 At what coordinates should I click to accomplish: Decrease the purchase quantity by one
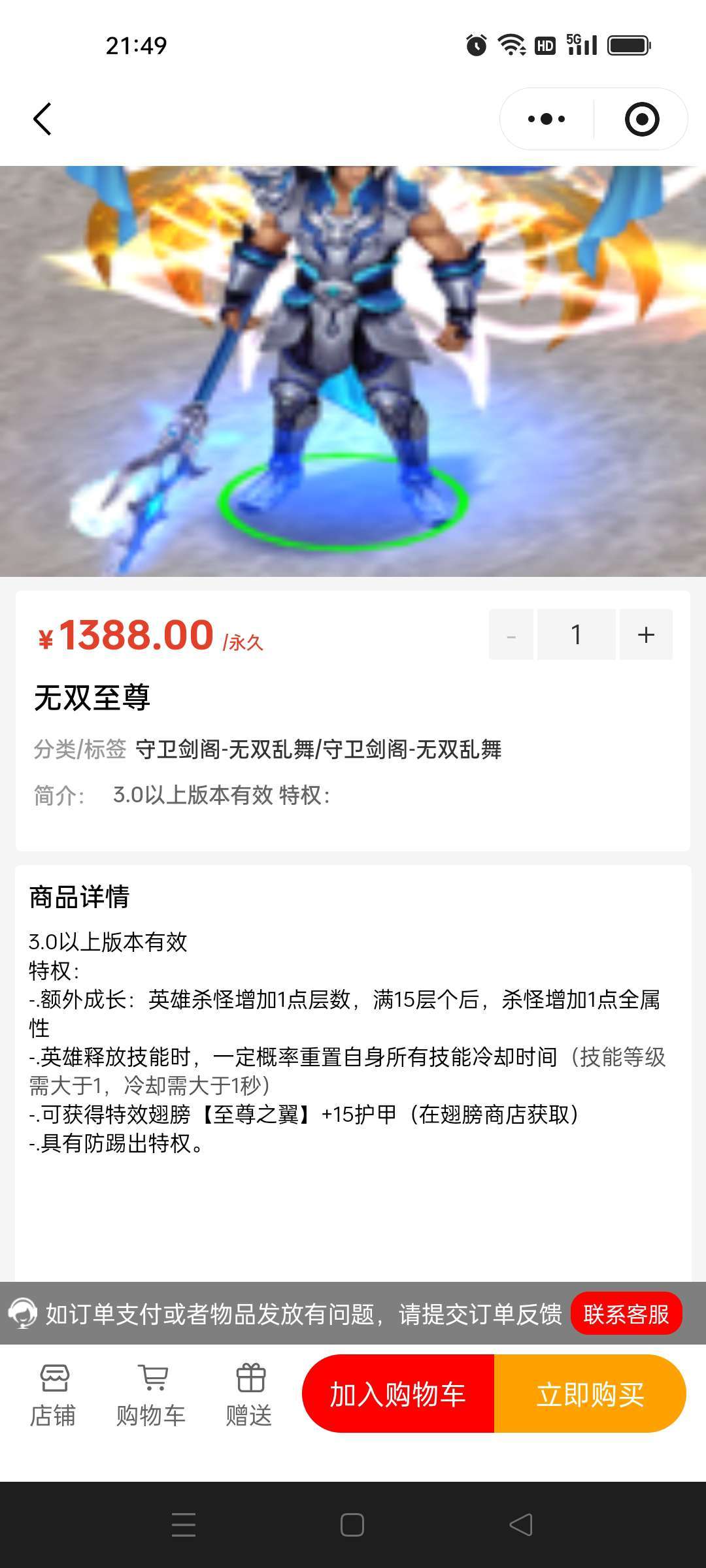coord(511,634)
